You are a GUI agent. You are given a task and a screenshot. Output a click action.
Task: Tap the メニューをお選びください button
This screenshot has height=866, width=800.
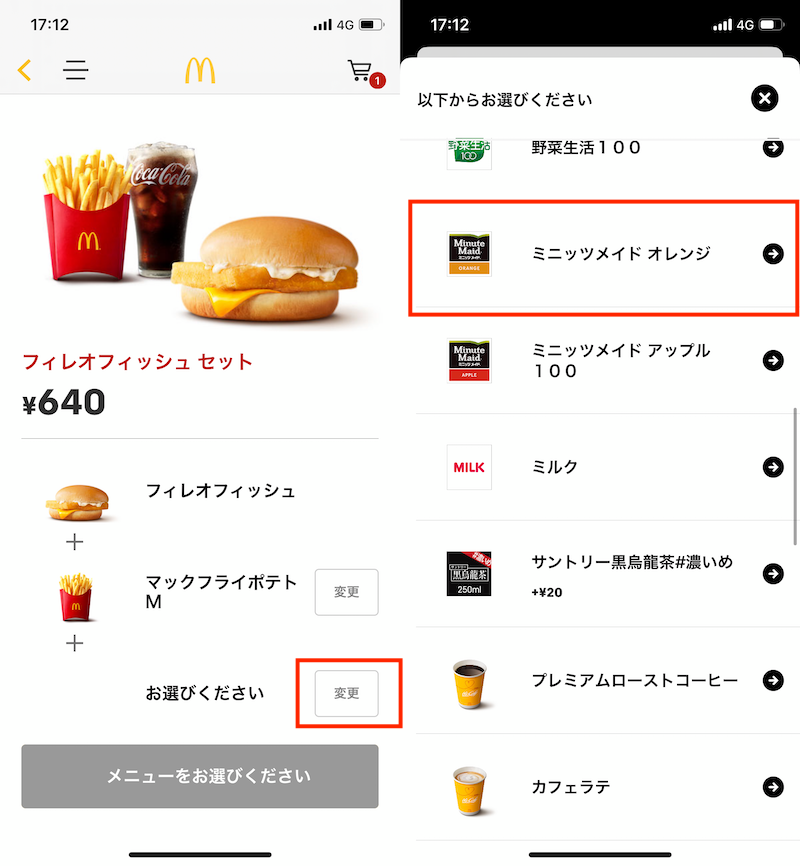tap(200, 776)
